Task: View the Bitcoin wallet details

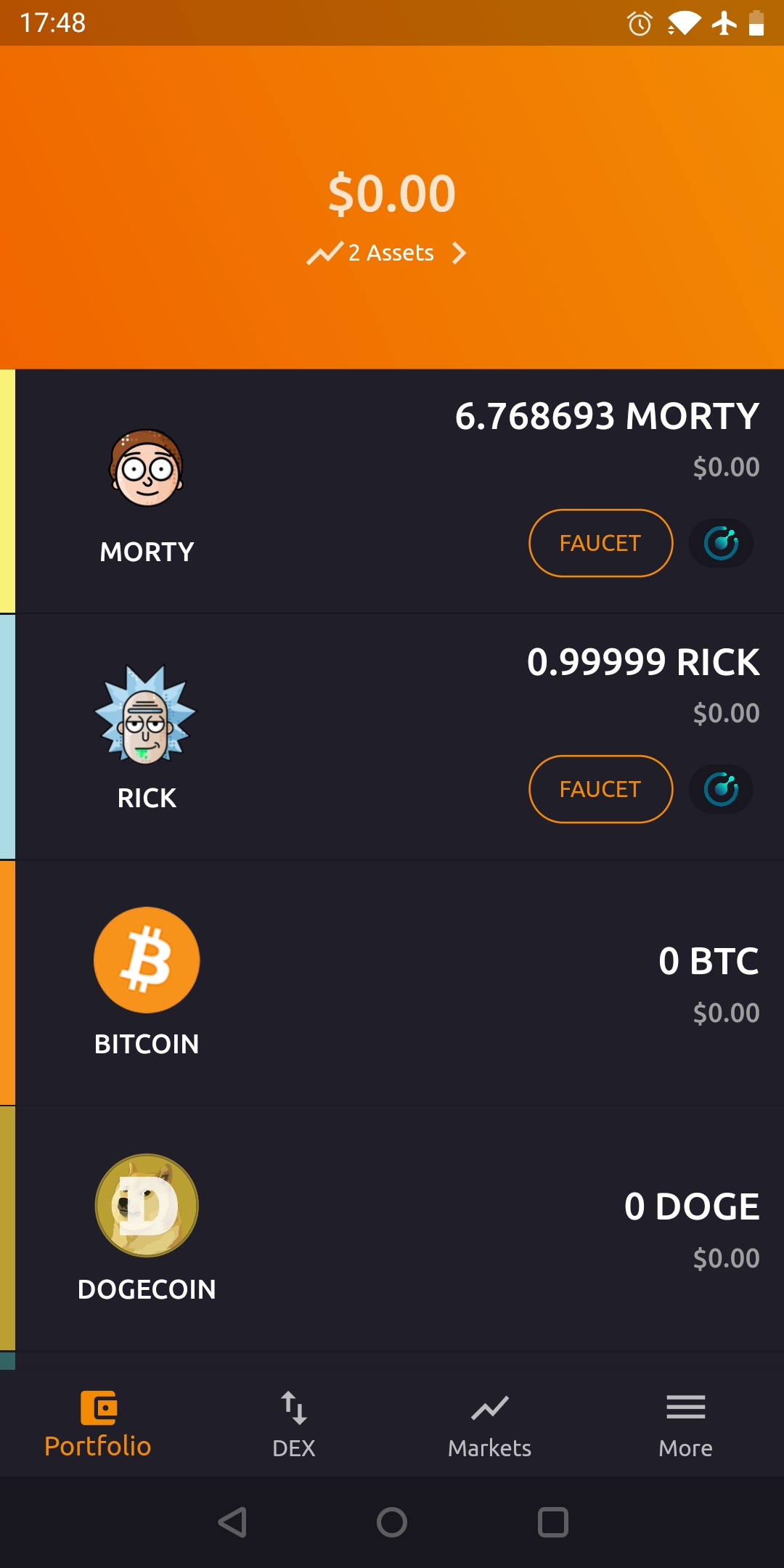Action: [x=392, y=983]
